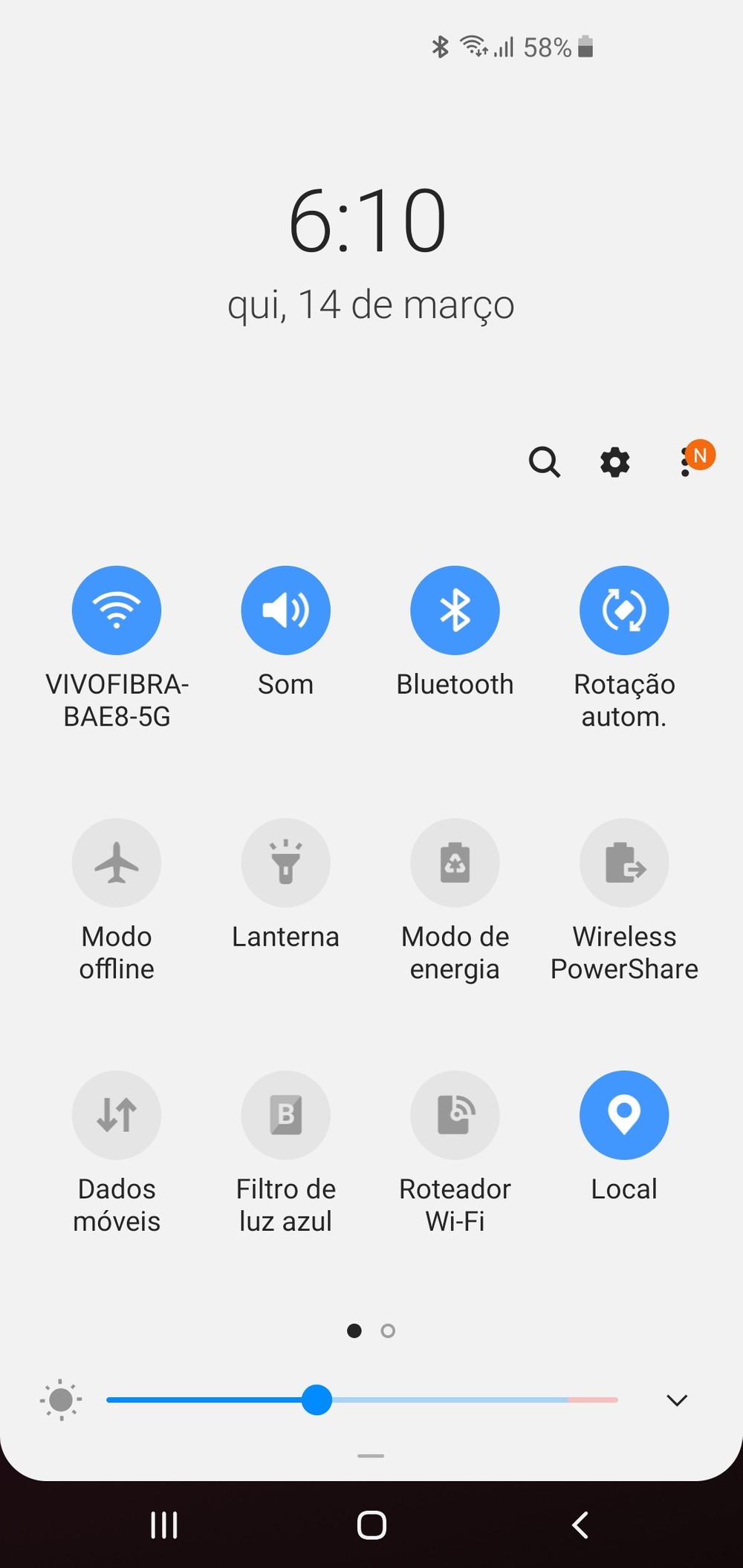The width and height of the screenshot is (743, 1568).
Task: Disable Bluetooth
Action: point(455,611)
